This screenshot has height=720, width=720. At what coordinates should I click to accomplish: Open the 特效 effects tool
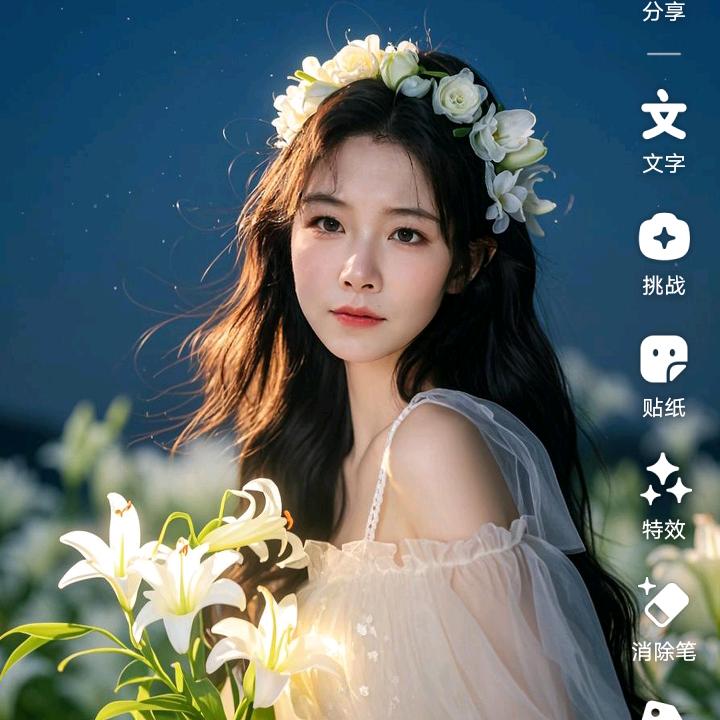point(664,497)
